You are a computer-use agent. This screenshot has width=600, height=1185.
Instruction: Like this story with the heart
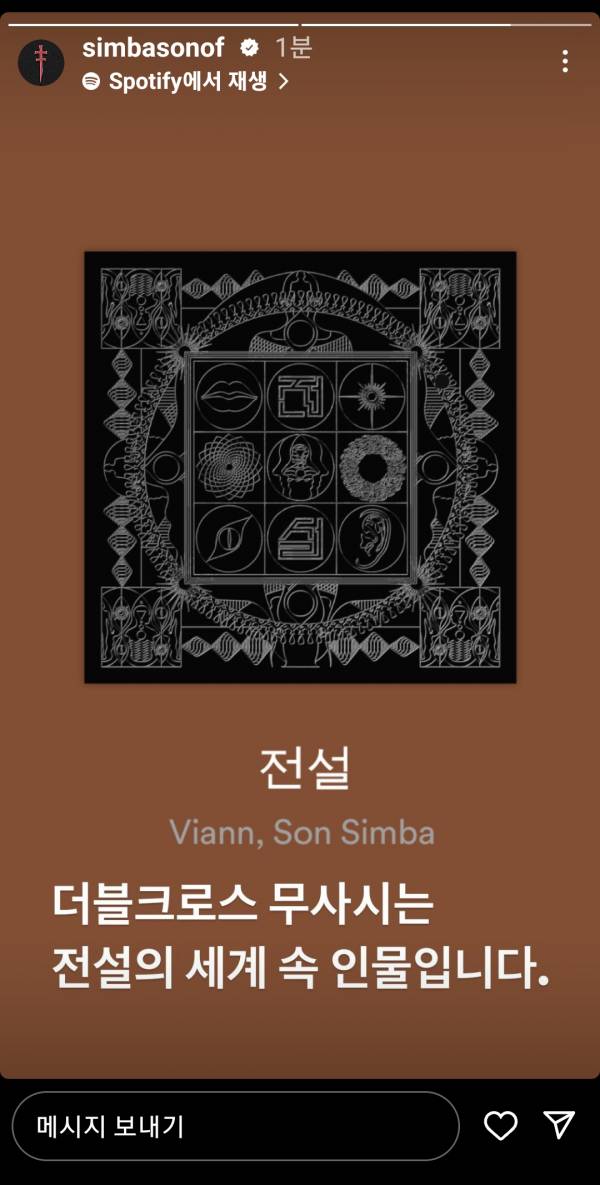coord(500,1126)
